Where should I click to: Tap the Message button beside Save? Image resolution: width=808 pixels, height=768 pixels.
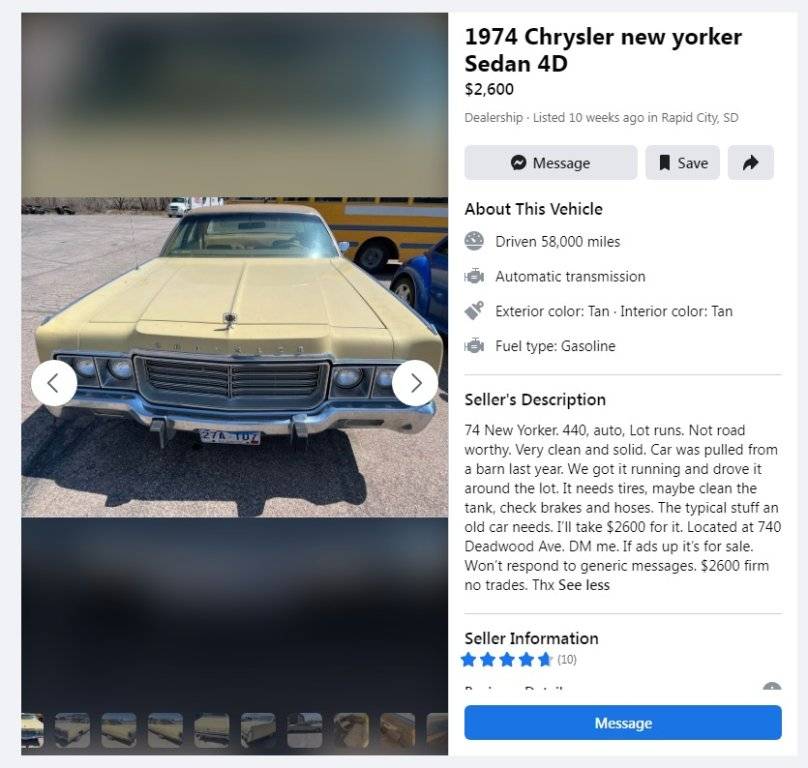pyautogui.click(x=550, y=163)
